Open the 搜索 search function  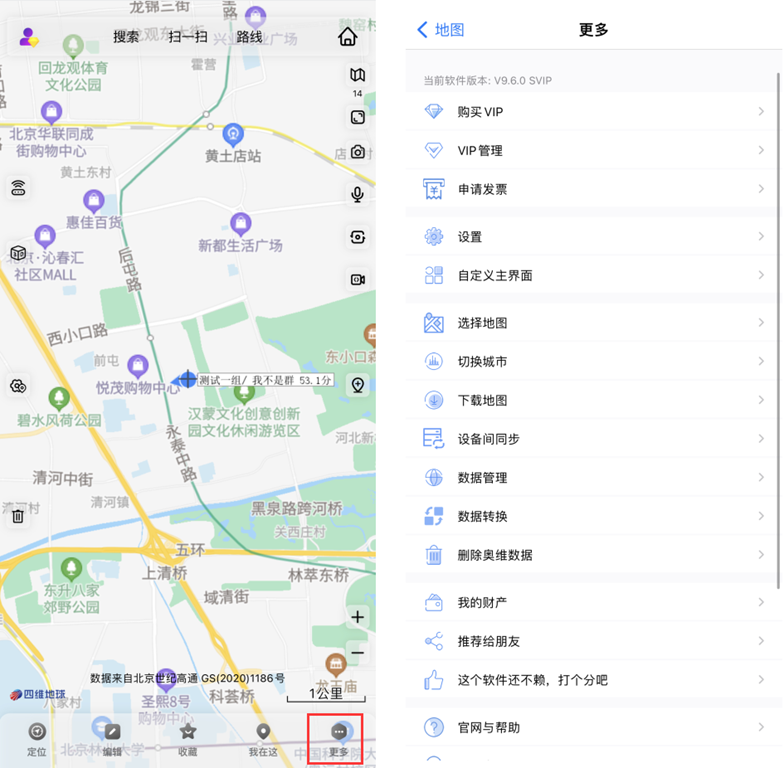pyautogui.click(x=126, y=37)
